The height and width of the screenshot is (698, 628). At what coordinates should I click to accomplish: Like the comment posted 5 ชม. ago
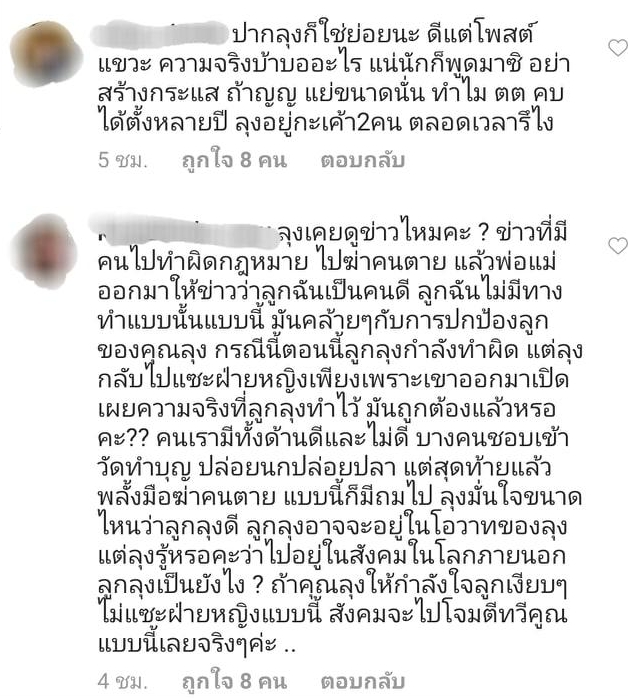(x=617, y=46)
